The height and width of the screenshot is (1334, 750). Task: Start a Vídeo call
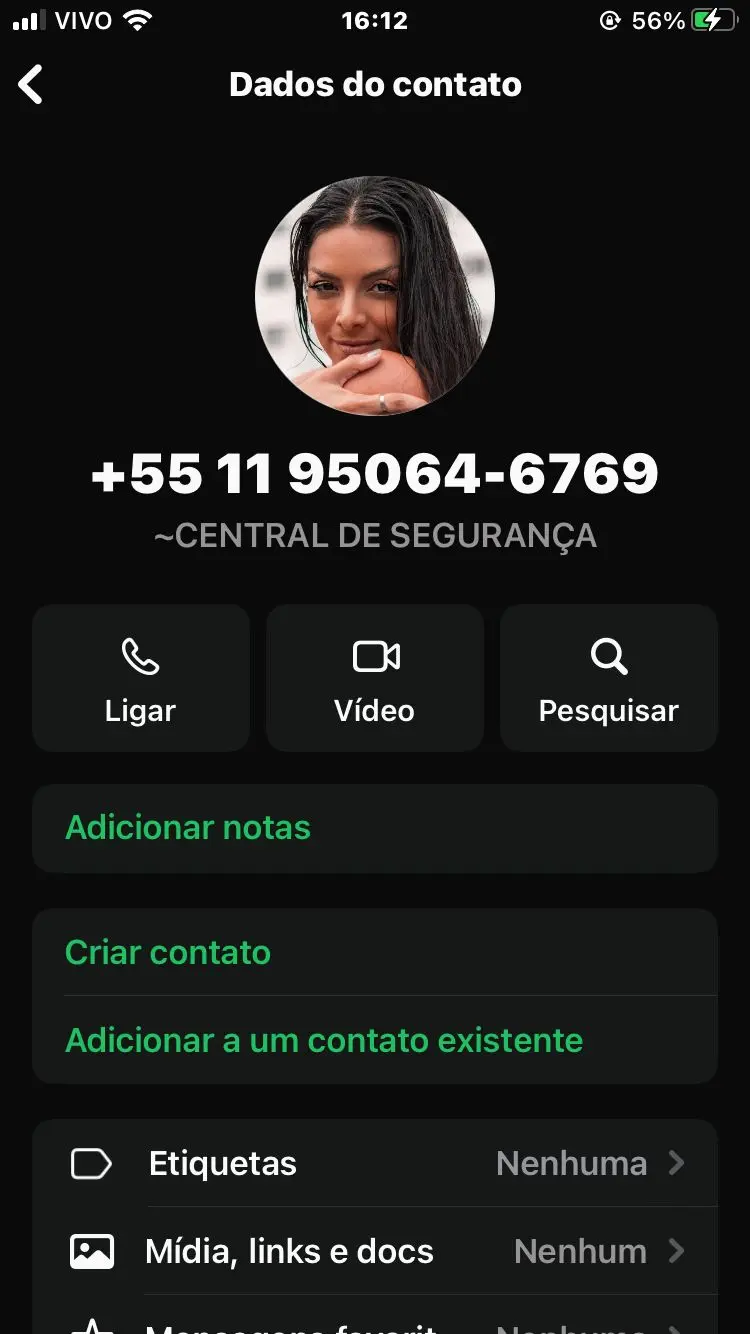(x=375, y=678)
